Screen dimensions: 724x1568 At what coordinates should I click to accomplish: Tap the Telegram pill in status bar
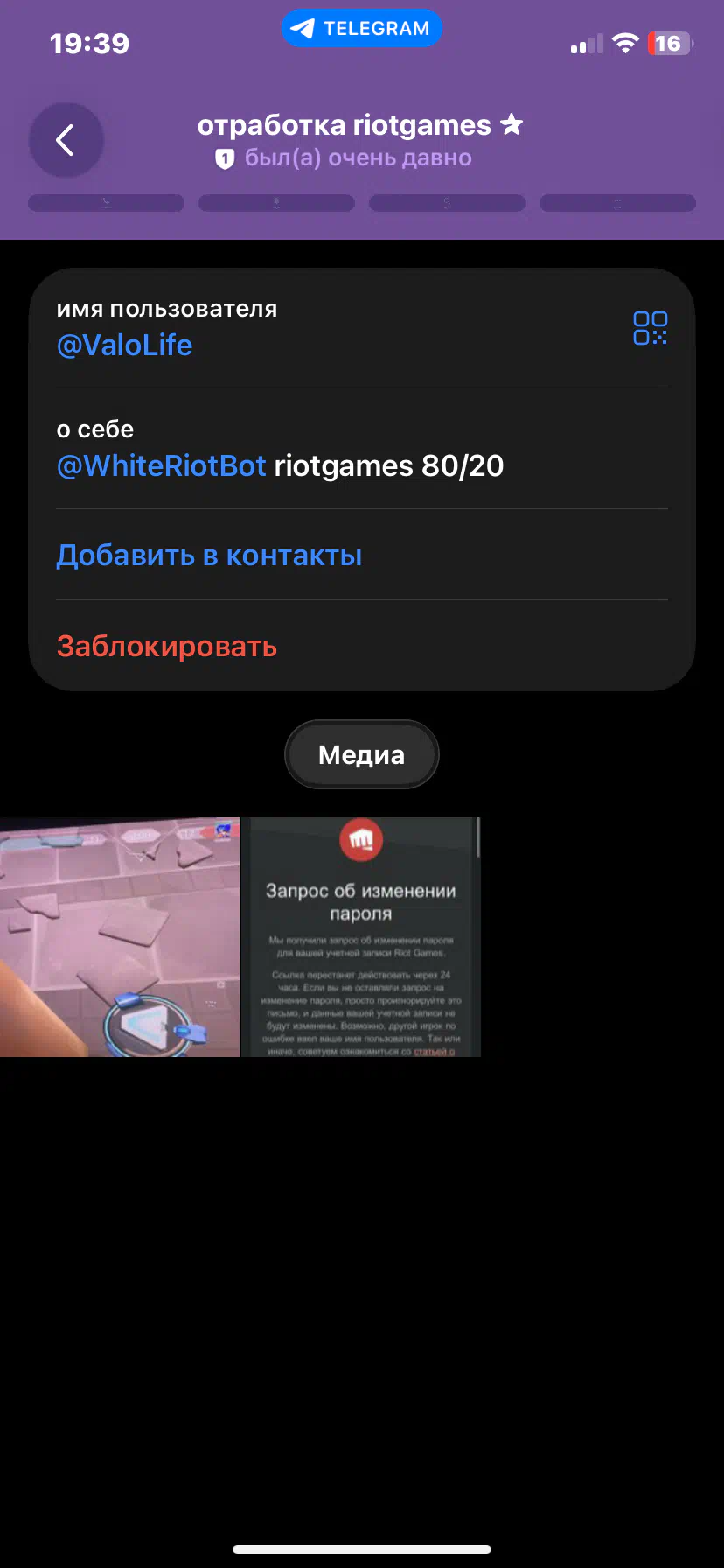coord(361,28)
